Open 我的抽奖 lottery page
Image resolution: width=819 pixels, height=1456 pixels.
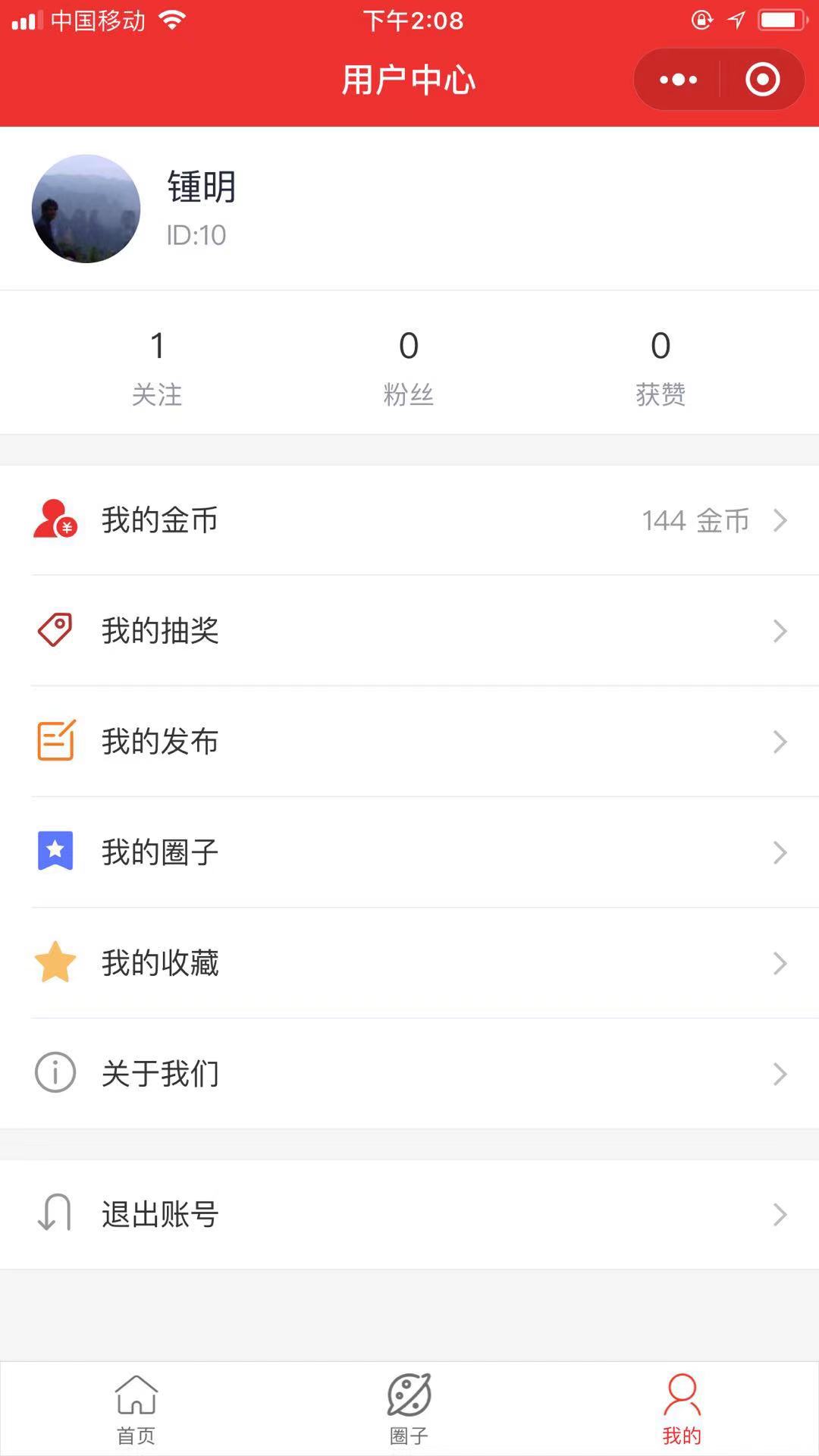409,631
